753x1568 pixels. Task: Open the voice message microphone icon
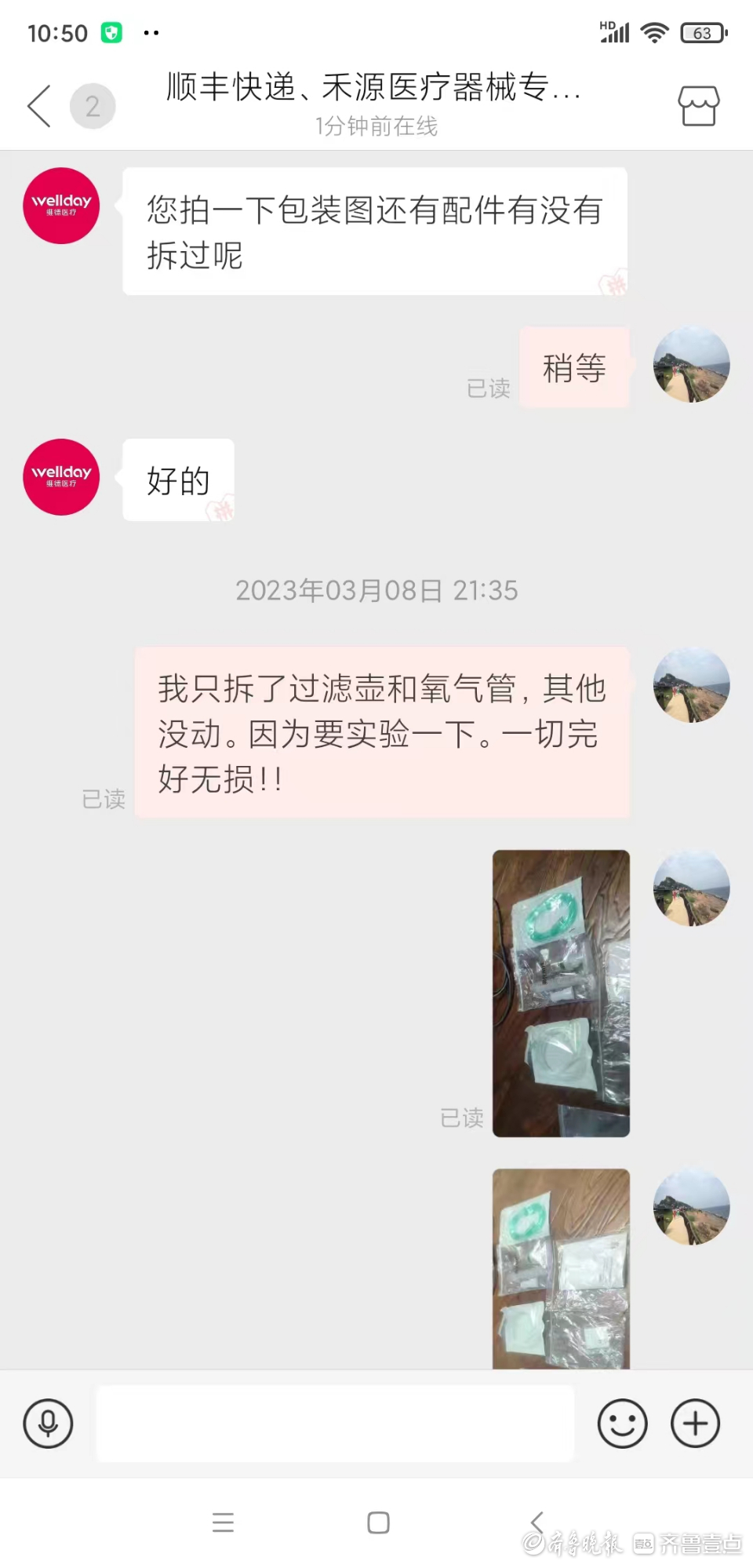(48, 1424)
